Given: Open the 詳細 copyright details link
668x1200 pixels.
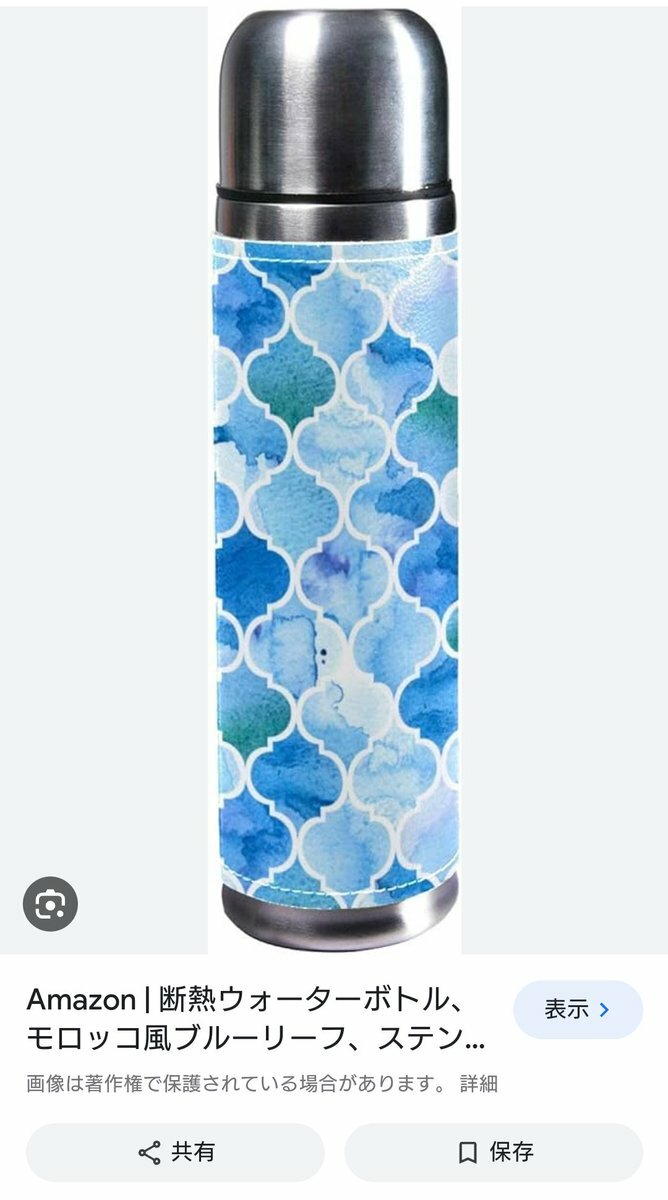Looking at the screenshot, I should (478, 1083).
